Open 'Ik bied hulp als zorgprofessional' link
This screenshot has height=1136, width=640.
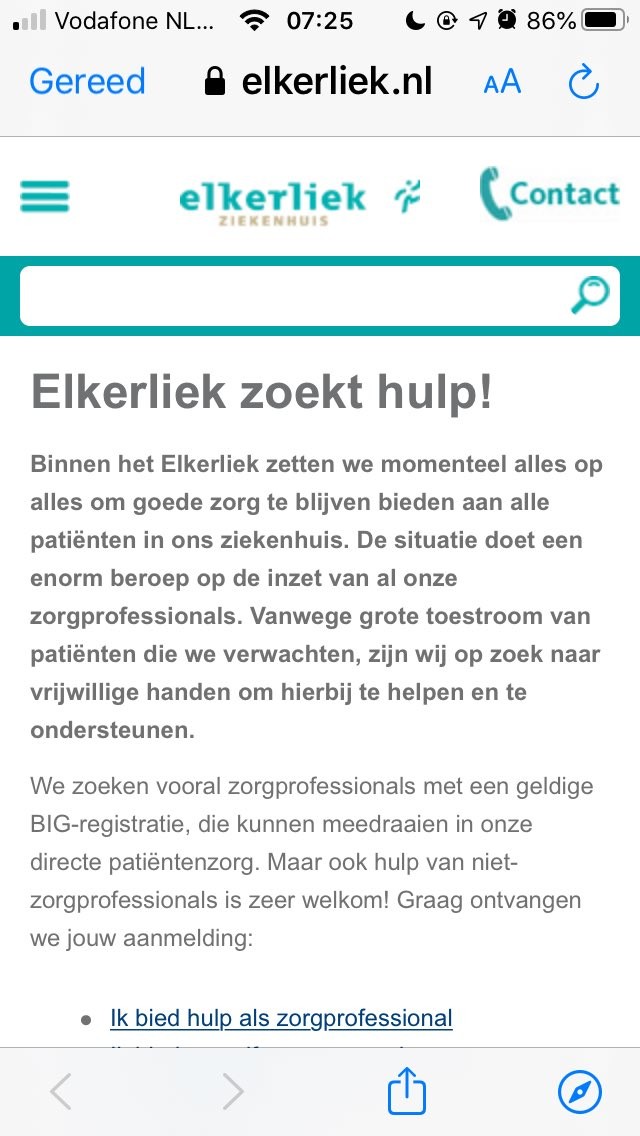[281, 1018]
